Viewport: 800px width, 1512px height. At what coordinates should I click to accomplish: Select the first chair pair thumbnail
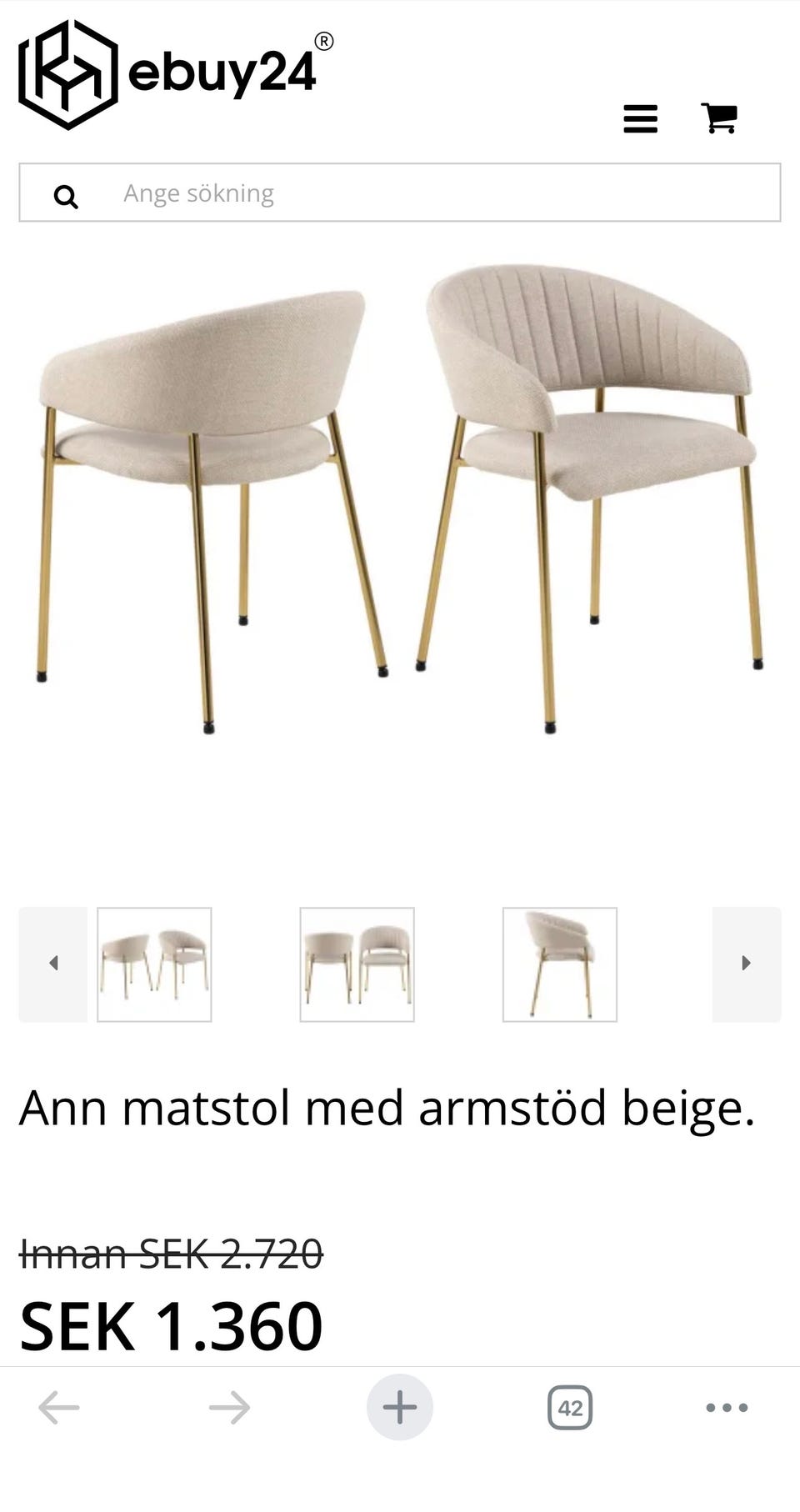tap(156, 964)
